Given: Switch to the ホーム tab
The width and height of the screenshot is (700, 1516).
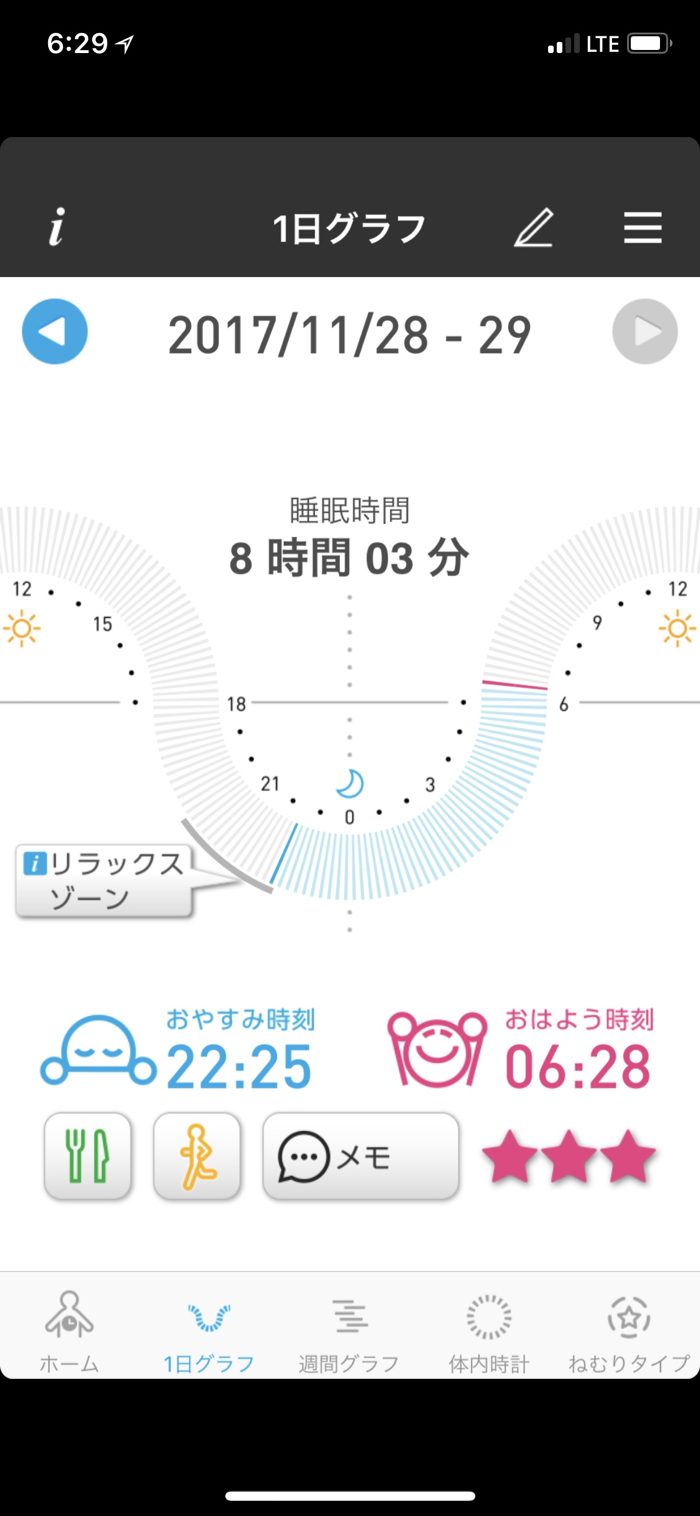Looking at the screenshot, I should click(69, 1331).
